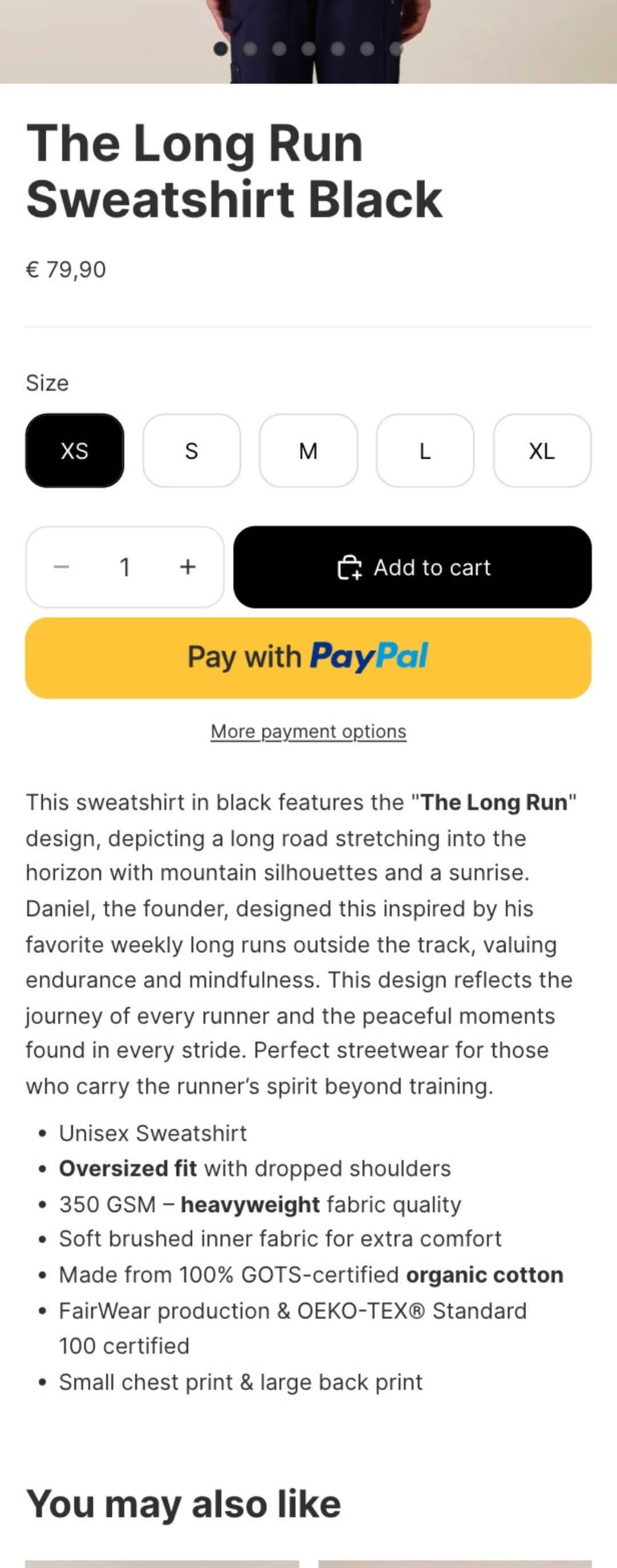Screen dimensions: 617x1568
Task: Select size XS
Action: (x=74, y=451)
